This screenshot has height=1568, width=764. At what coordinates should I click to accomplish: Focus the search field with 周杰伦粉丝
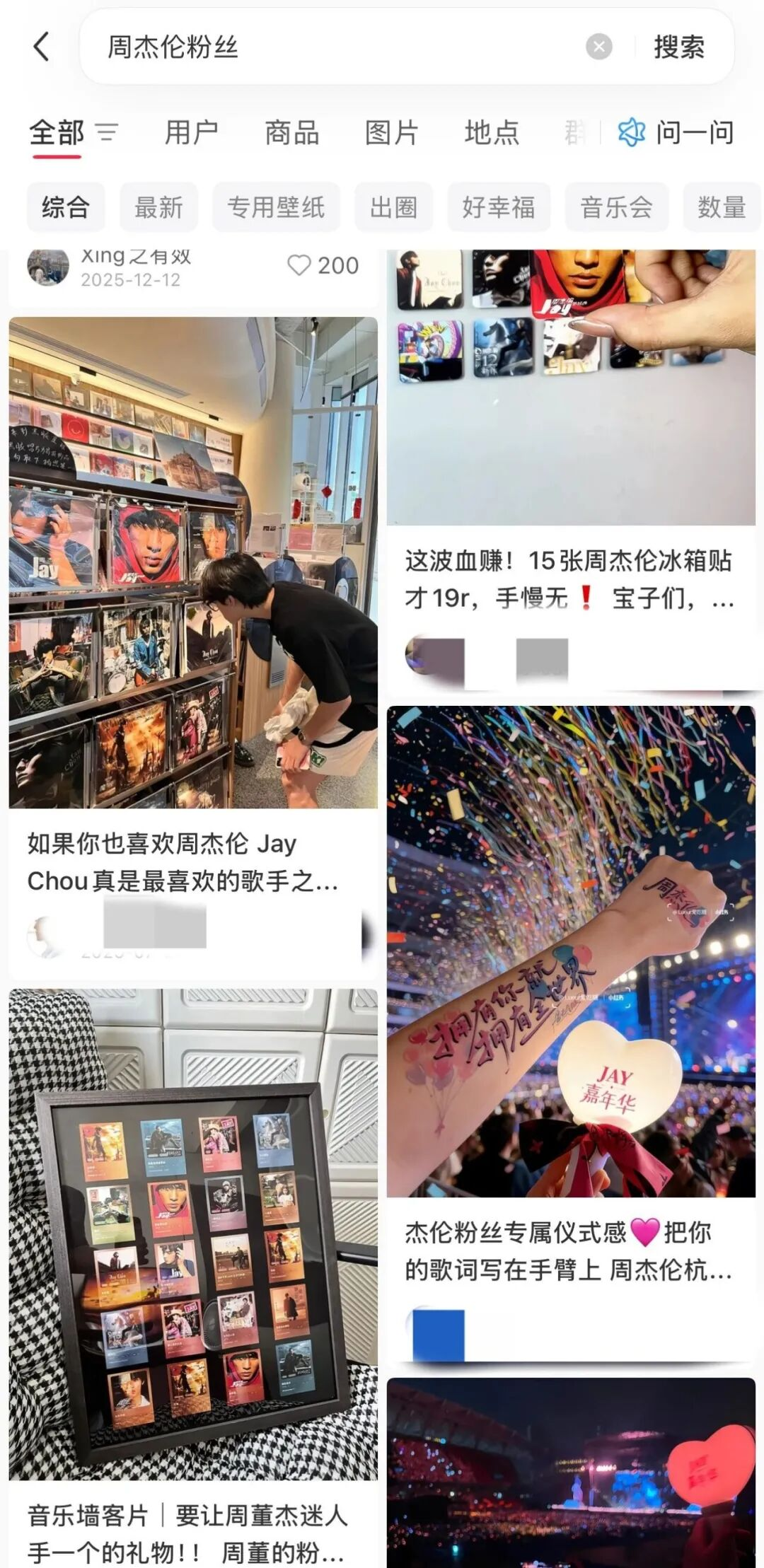point(340,47)
